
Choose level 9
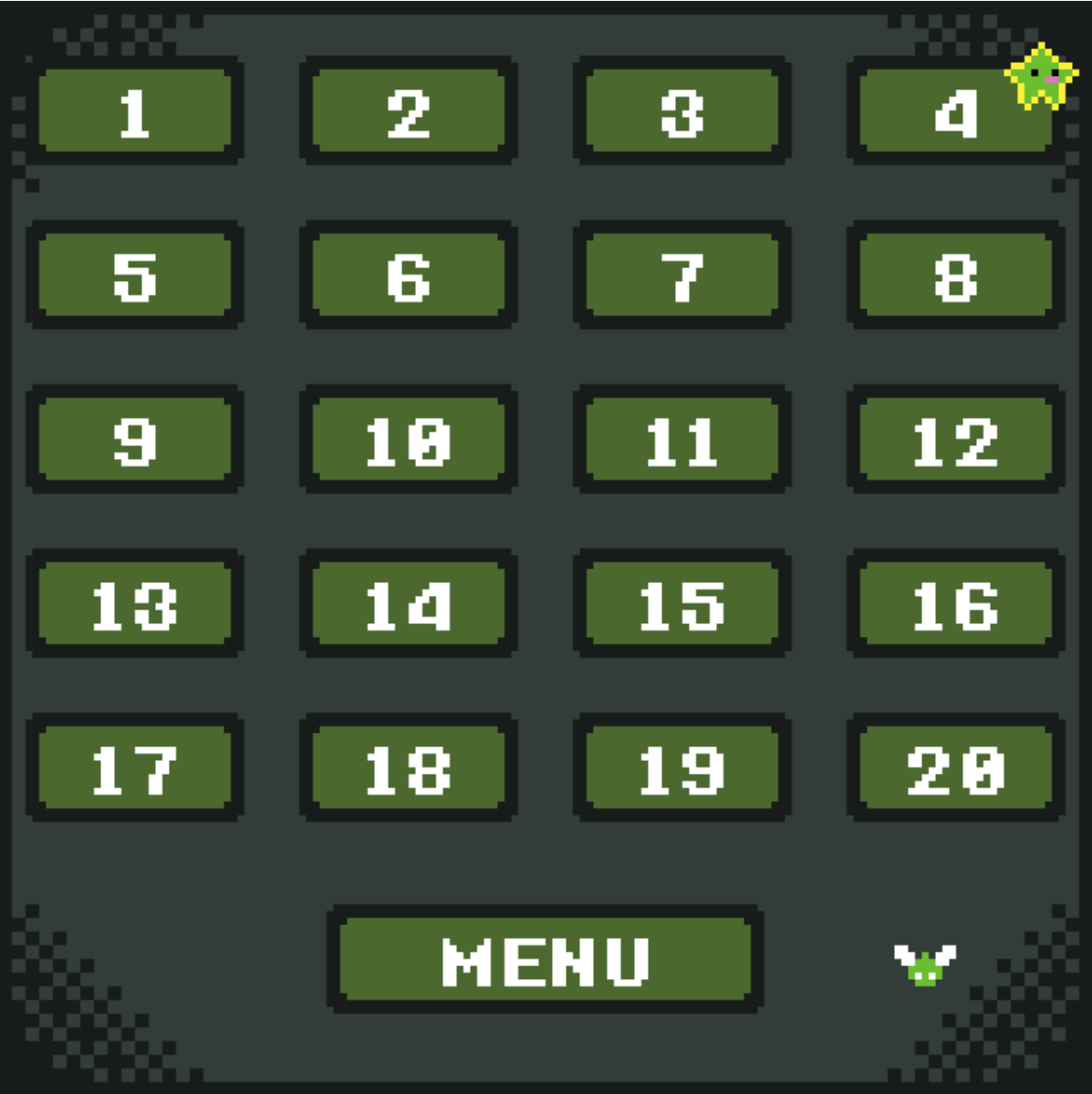[x=135, y=440]
